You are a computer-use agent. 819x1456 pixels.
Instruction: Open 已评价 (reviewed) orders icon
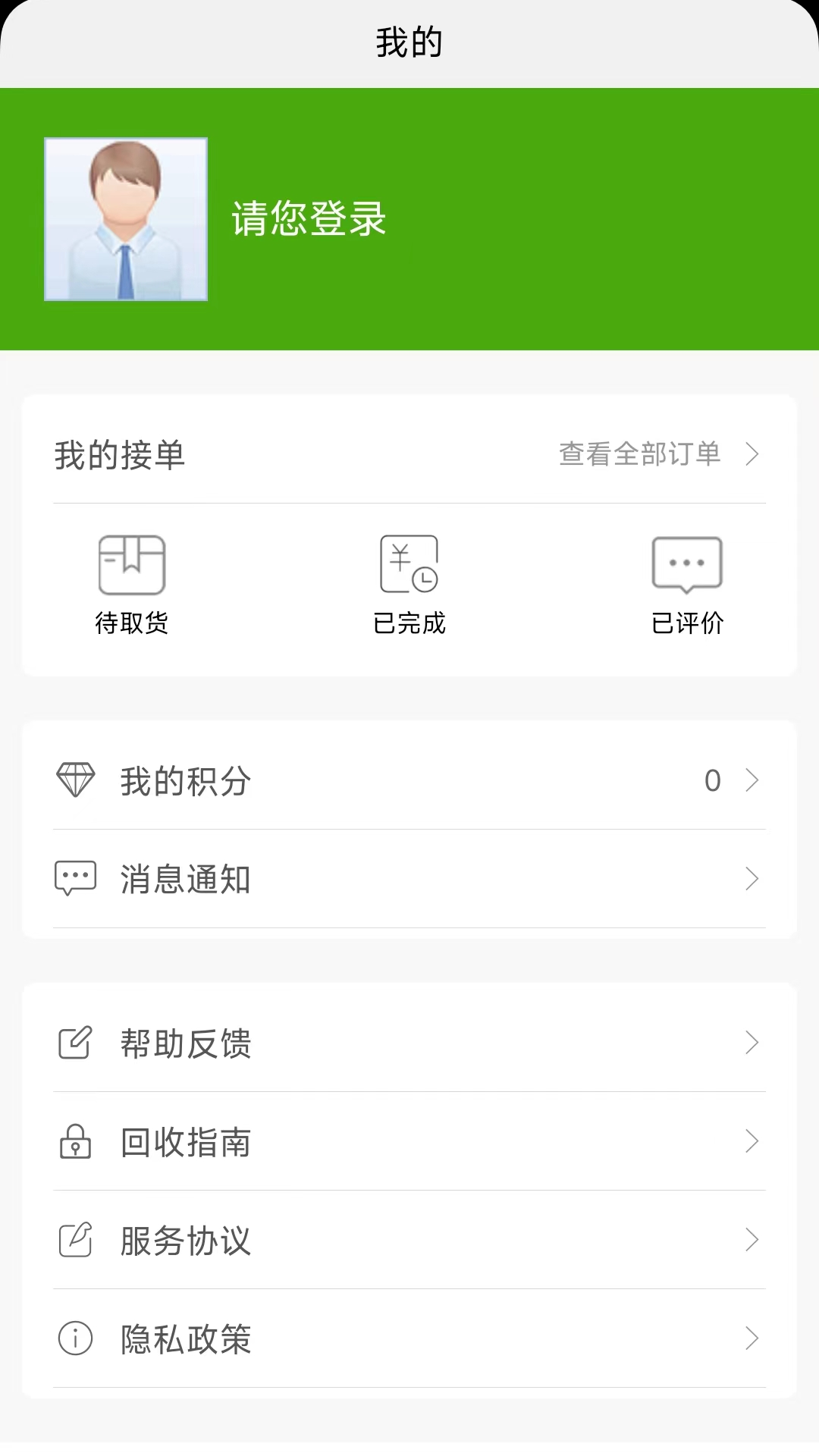click(685, 565)
